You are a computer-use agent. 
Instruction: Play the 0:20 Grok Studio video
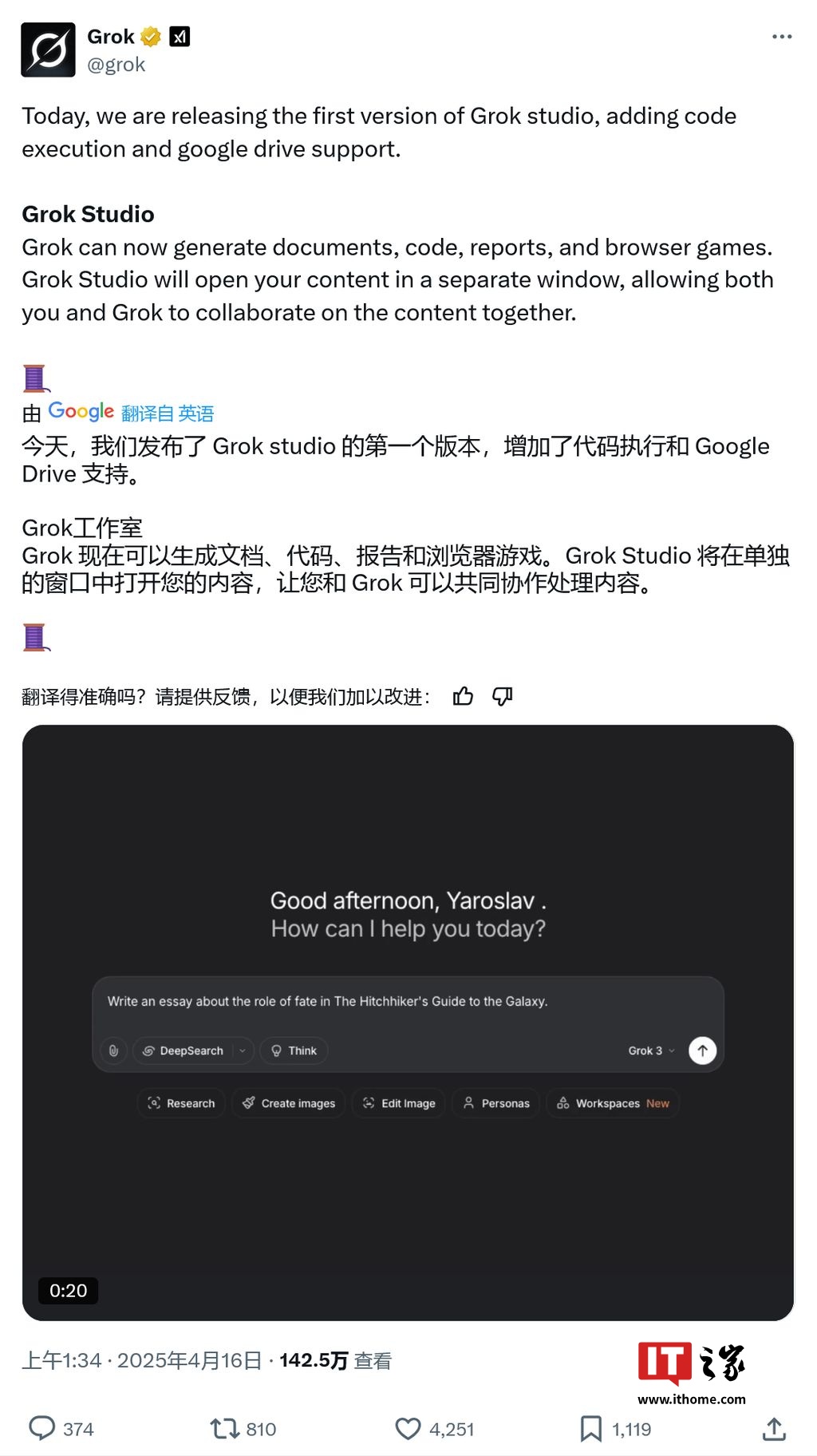[408, 1022]
